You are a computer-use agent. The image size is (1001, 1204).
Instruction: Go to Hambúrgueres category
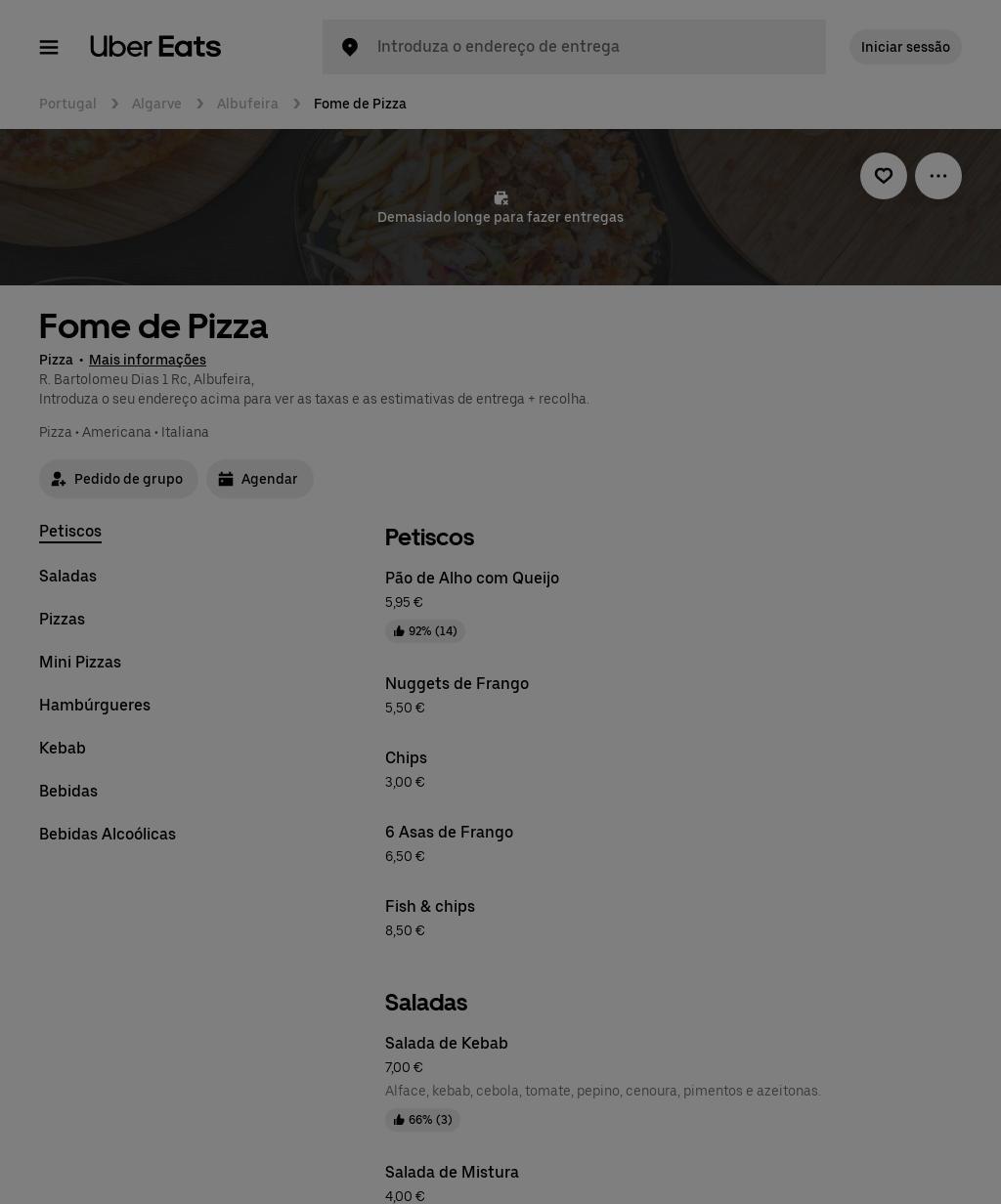(x=95, y=705)
